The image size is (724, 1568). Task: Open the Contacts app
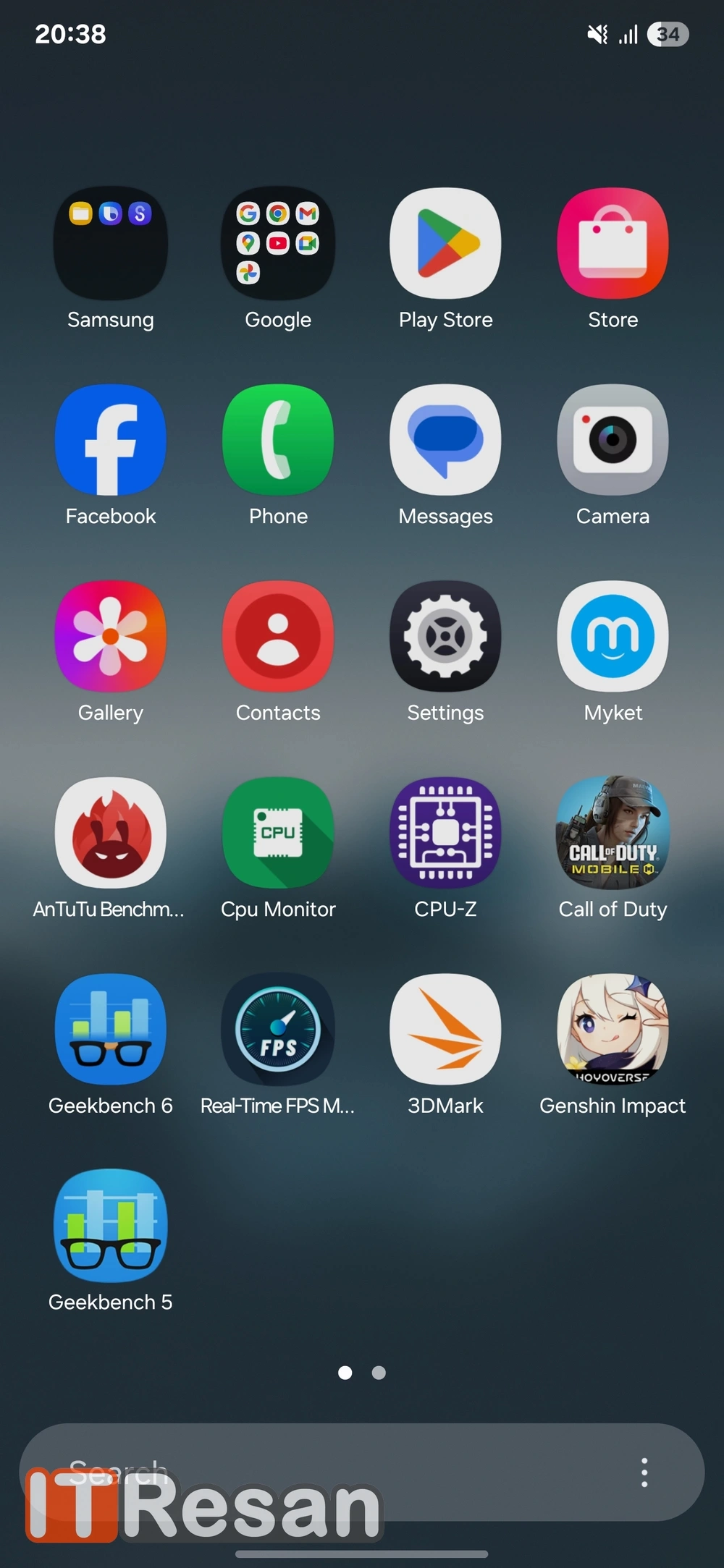278,637
